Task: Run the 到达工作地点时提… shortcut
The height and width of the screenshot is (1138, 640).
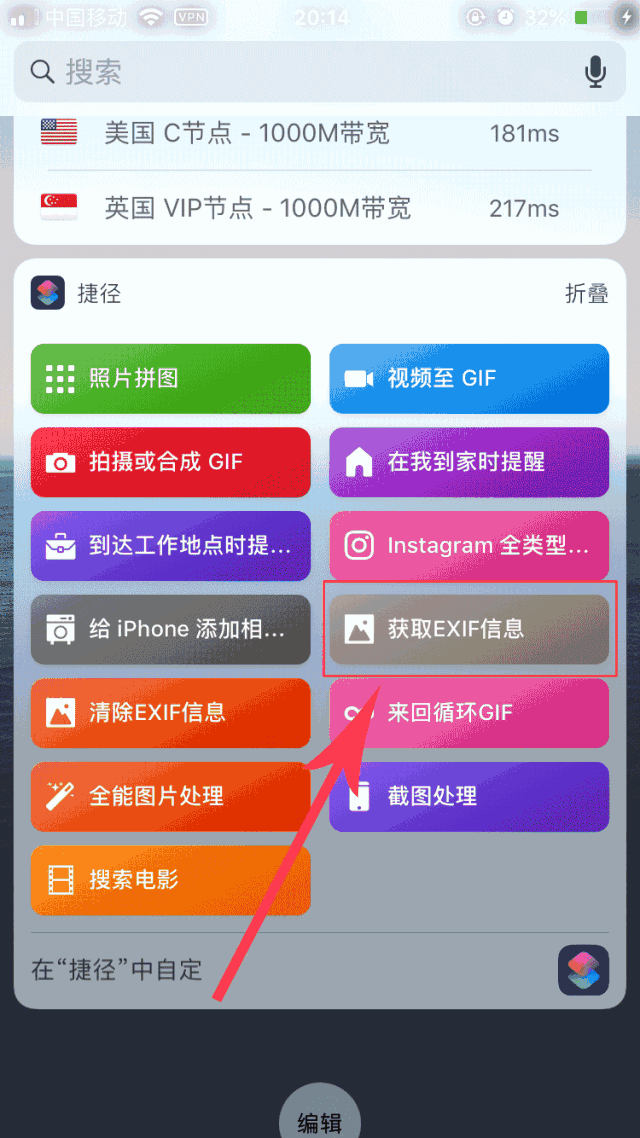Action: pyautogui.click(x=171, y=546)
